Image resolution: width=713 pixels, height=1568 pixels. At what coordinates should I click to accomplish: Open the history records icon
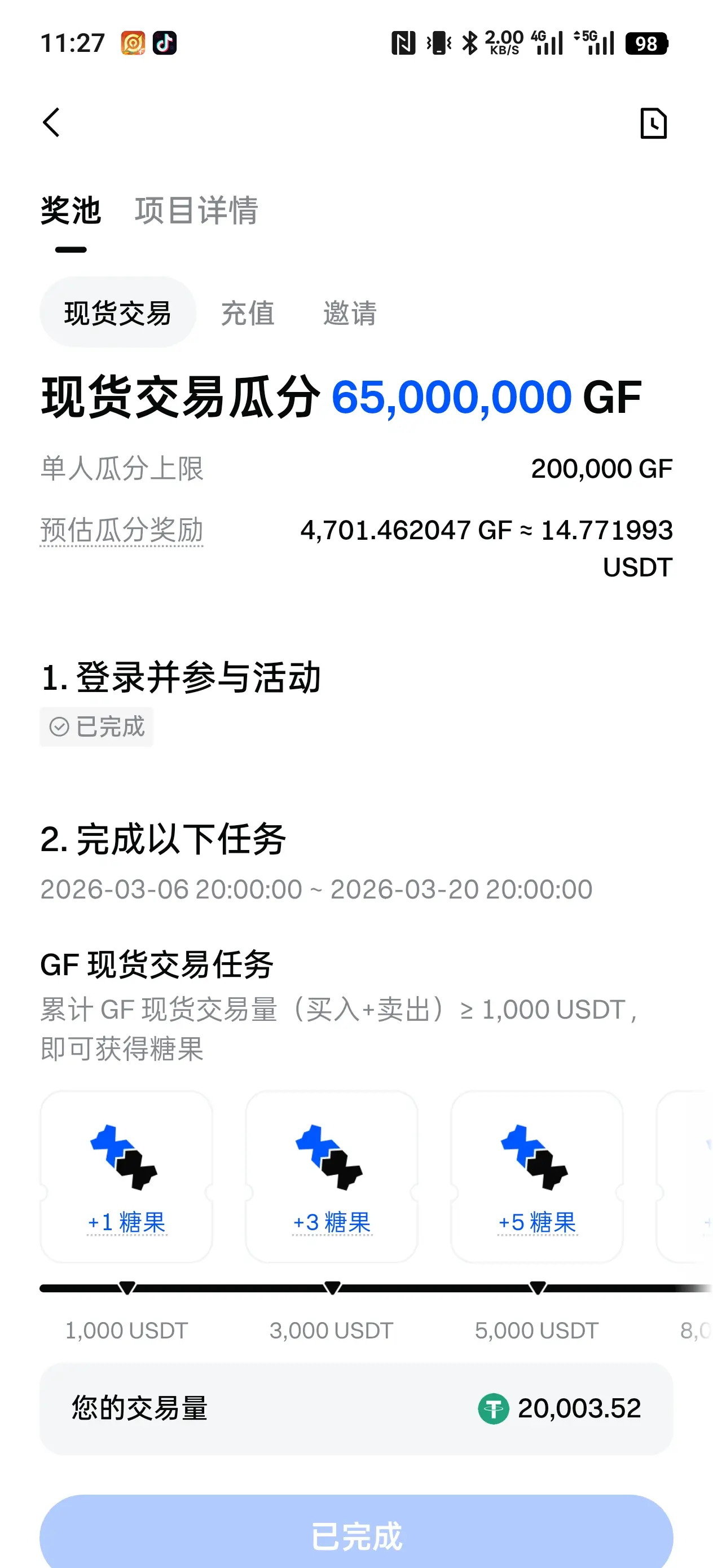pyautogui.click(x=653, y=123)
